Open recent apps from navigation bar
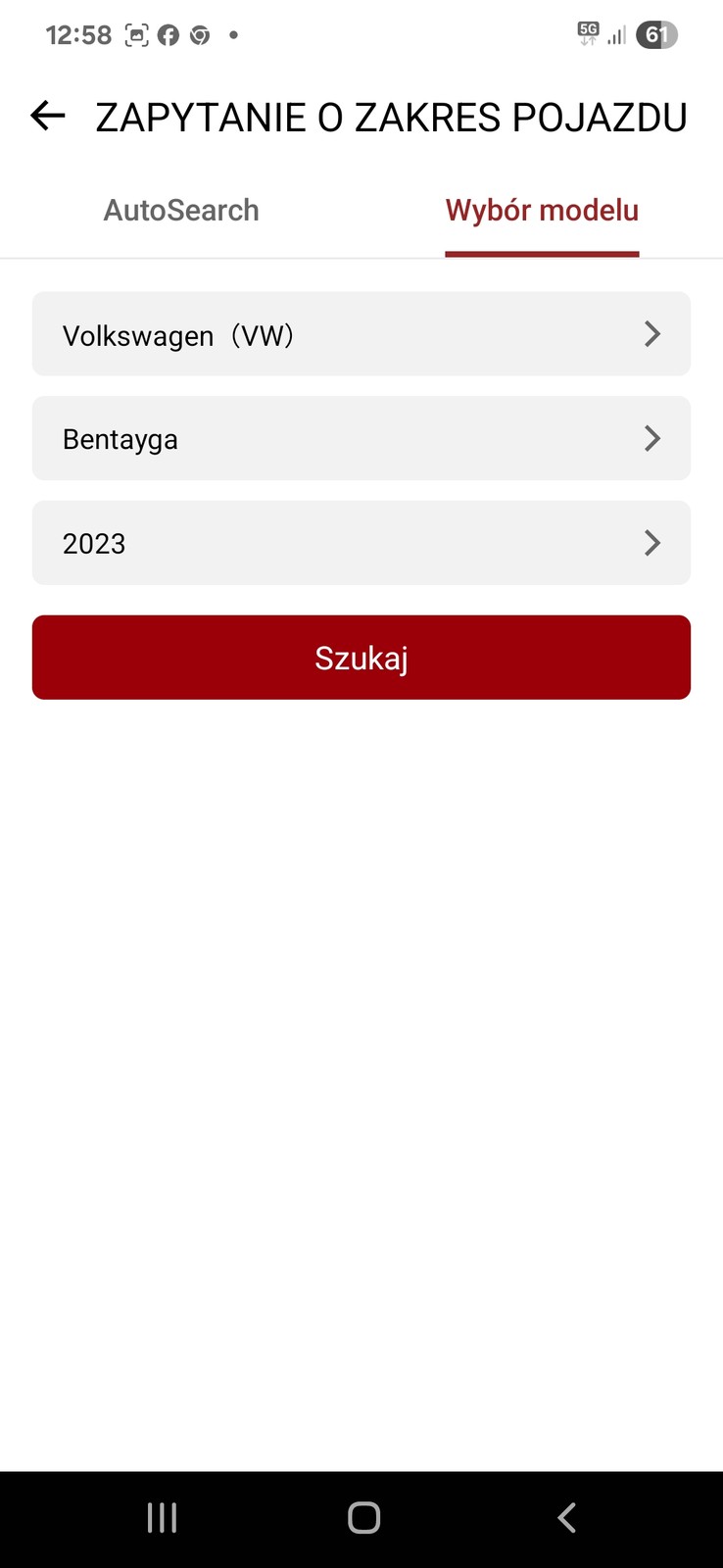The image size is (723, 1568). pyautogui.click(x=162, y=1518)
